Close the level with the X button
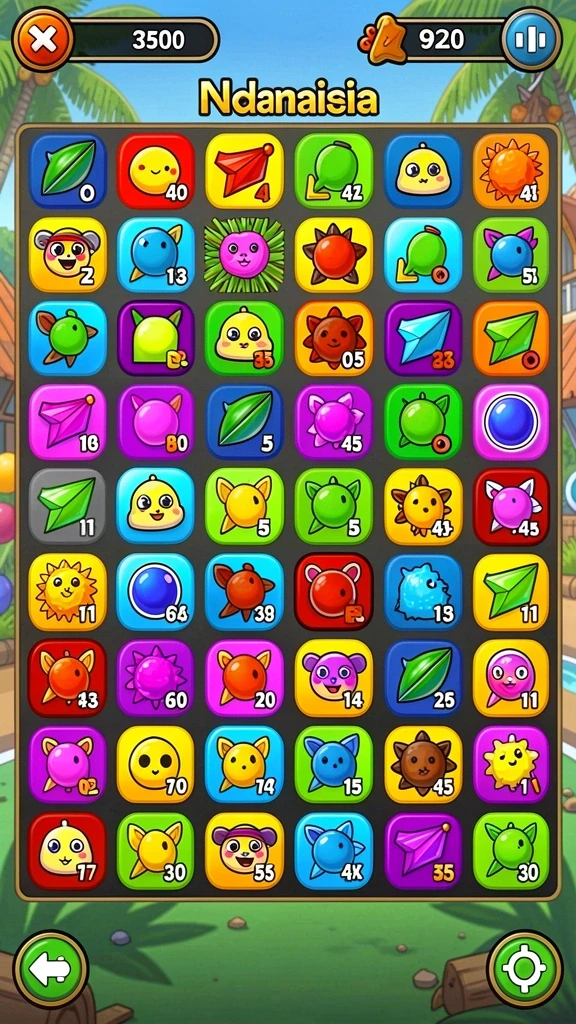Image resolution: width=576 pixels, height=1024 pixels. [x=42, y=40]
